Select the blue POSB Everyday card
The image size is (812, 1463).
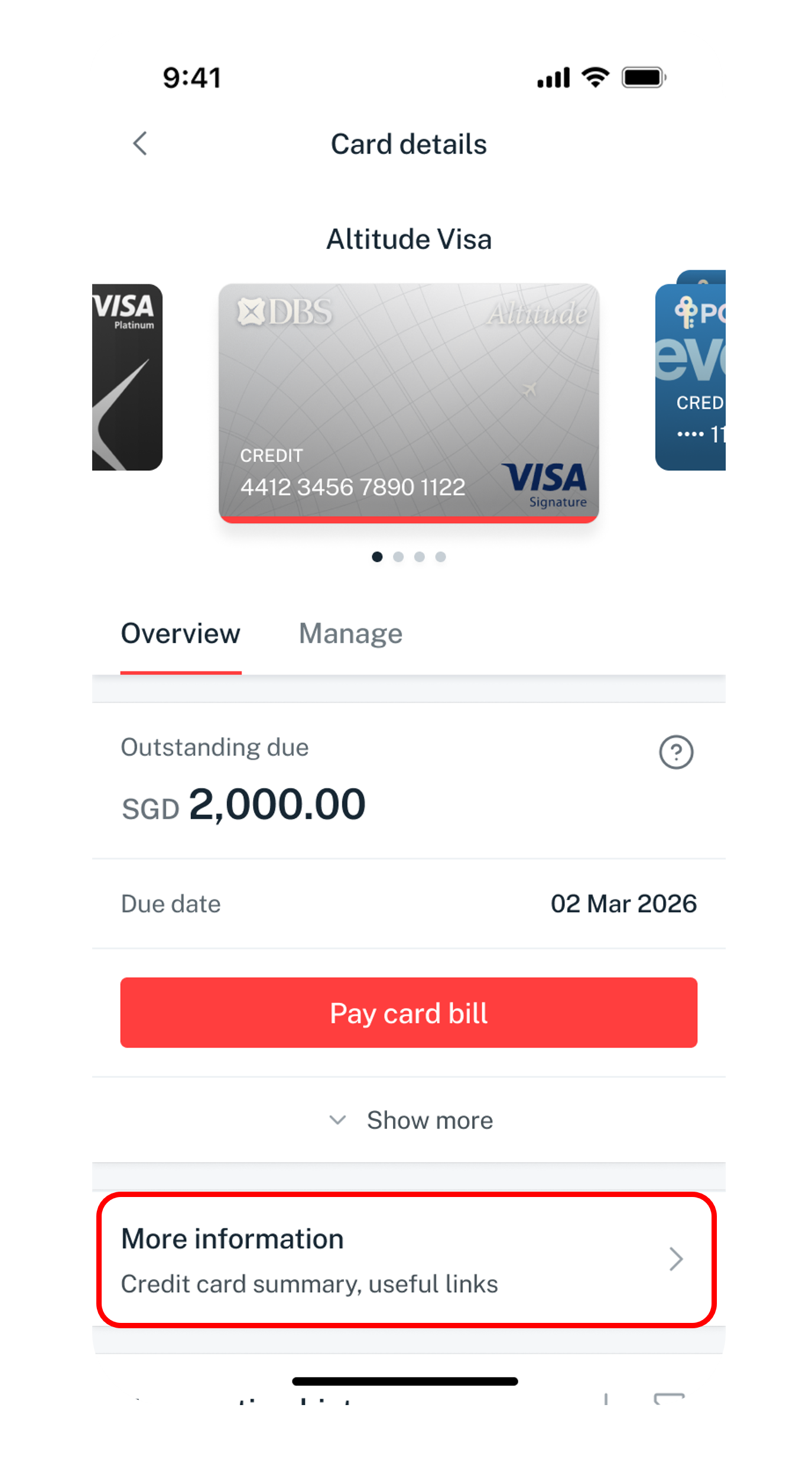pyautogui.click(x=691, y=377)
